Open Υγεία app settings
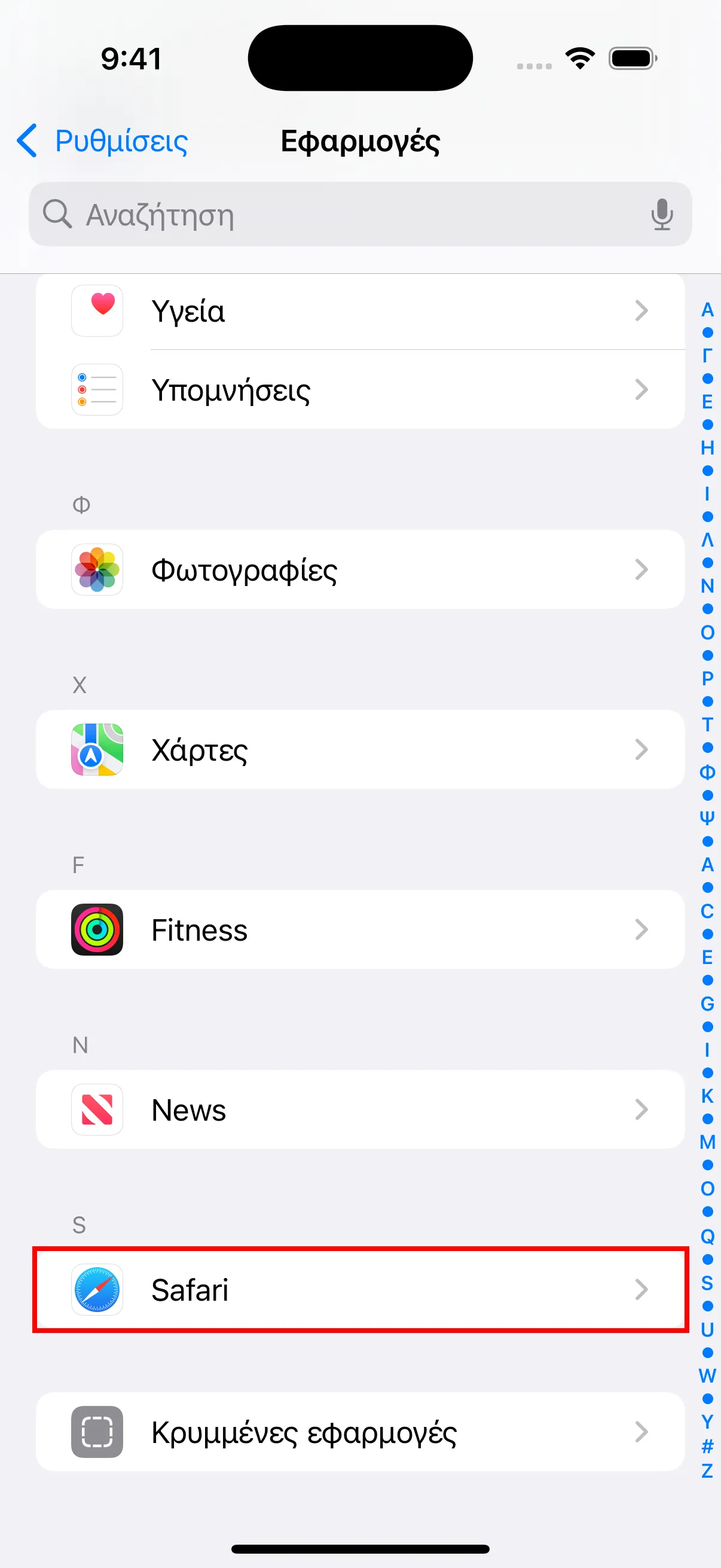 (360, 311)
